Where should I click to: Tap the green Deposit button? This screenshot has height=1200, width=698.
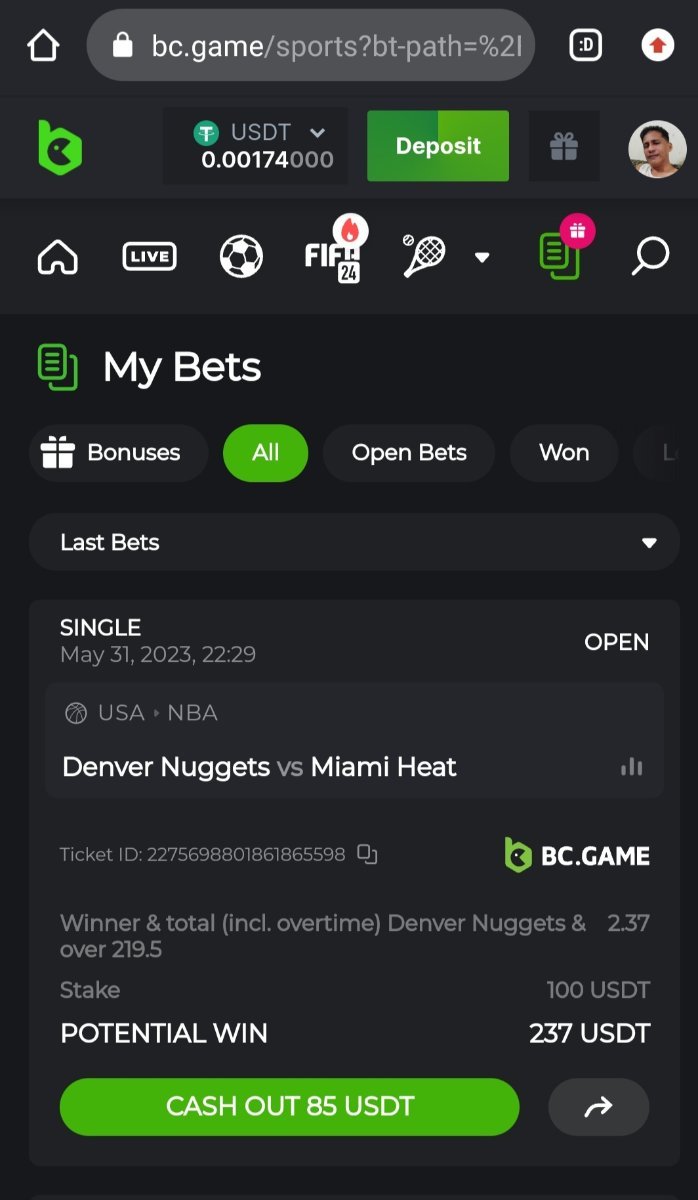tap(437, 146)
